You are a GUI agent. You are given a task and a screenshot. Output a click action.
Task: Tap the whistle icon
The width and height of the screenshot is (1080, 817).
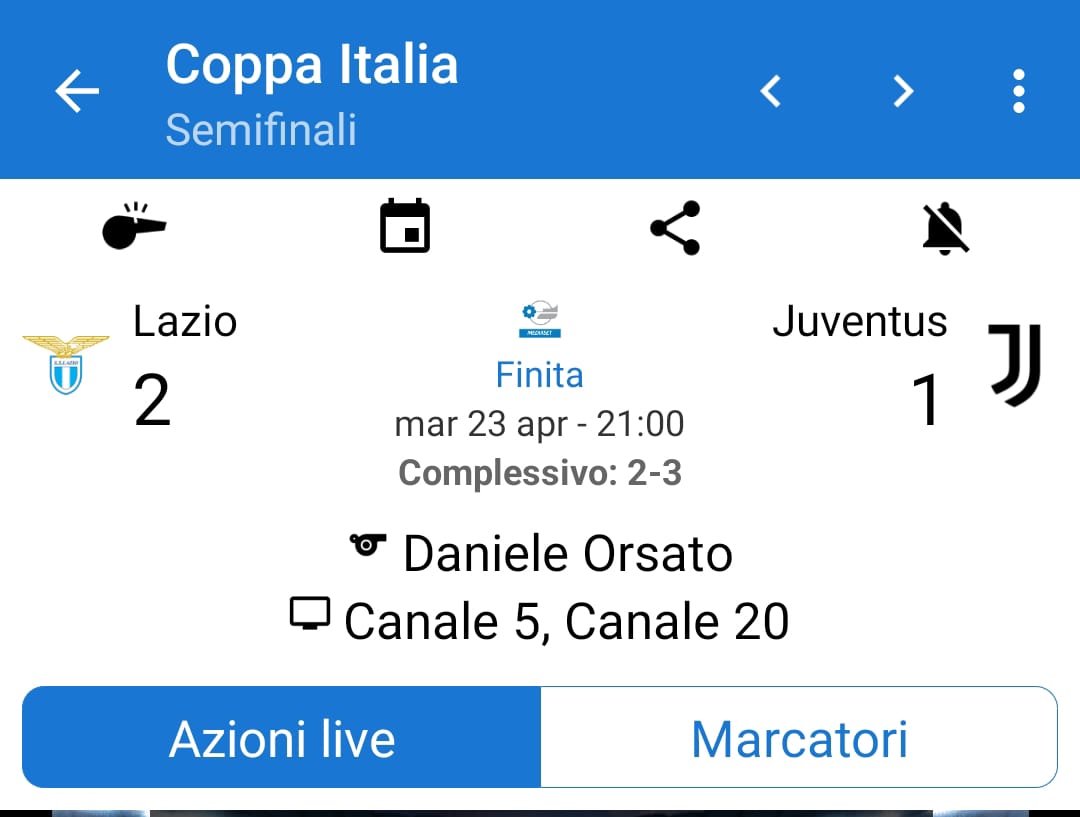(134, 228)
